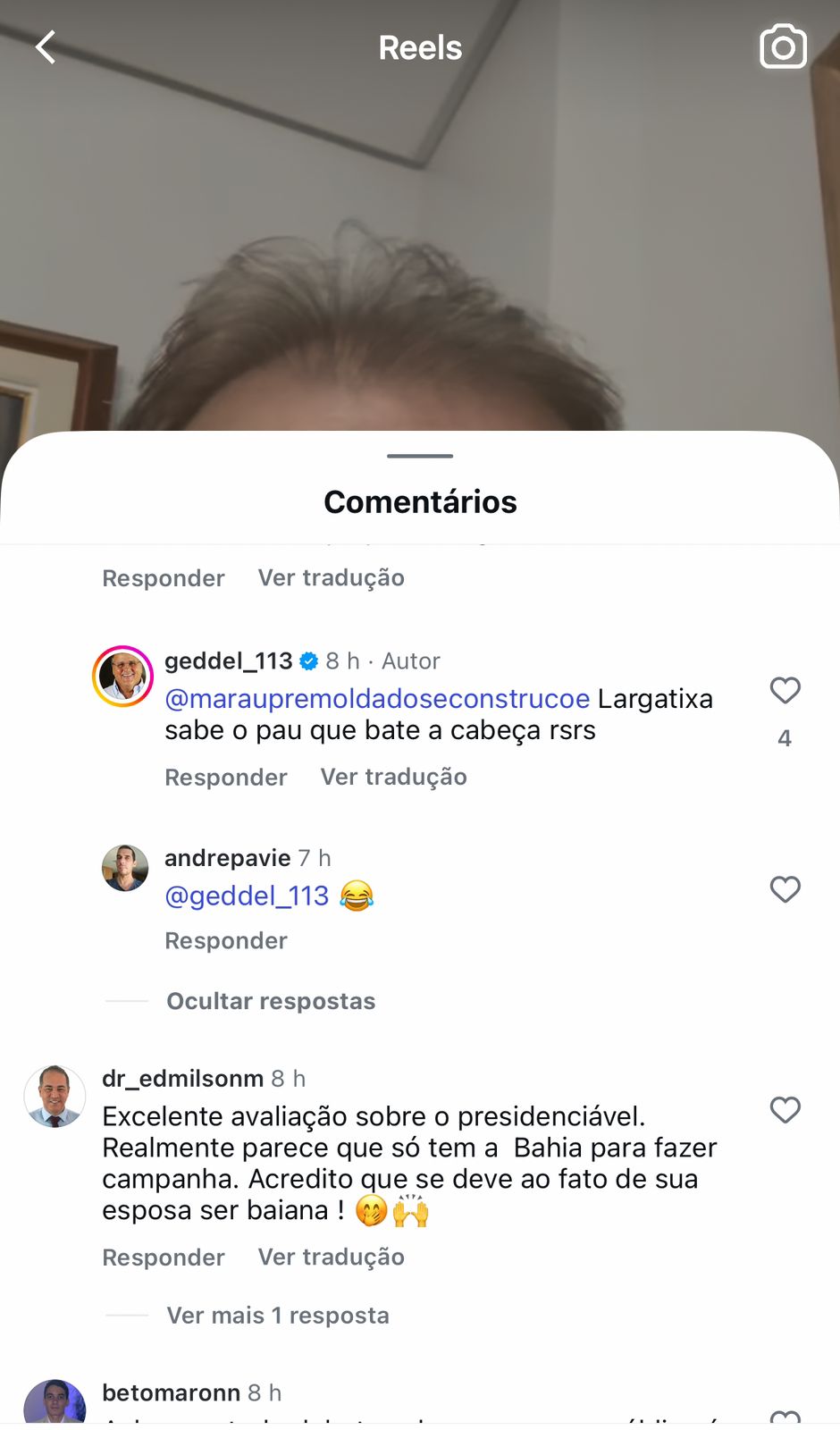Tap the Comentários sheet drag handle

(420, 456)
